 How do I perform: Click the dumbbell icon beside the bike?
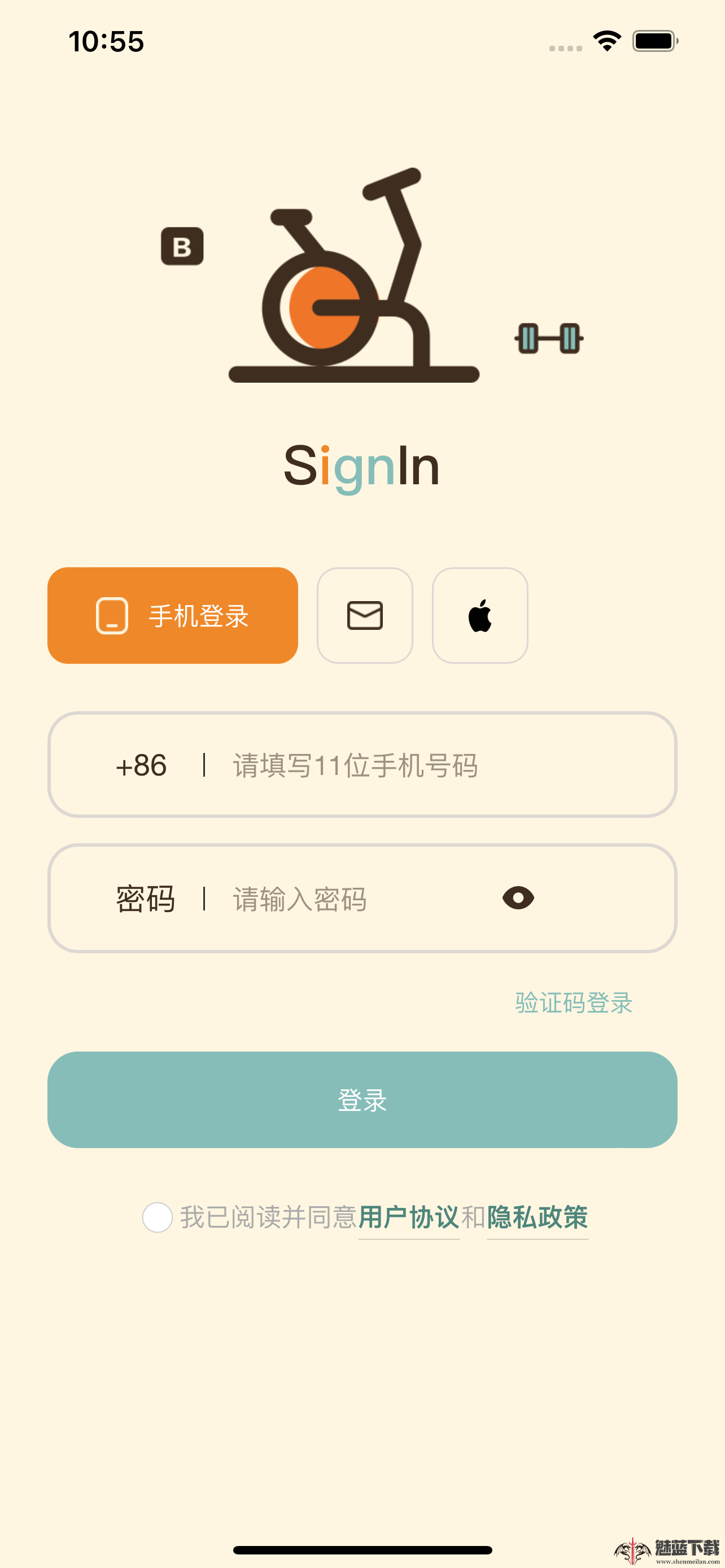coord(549,339)
